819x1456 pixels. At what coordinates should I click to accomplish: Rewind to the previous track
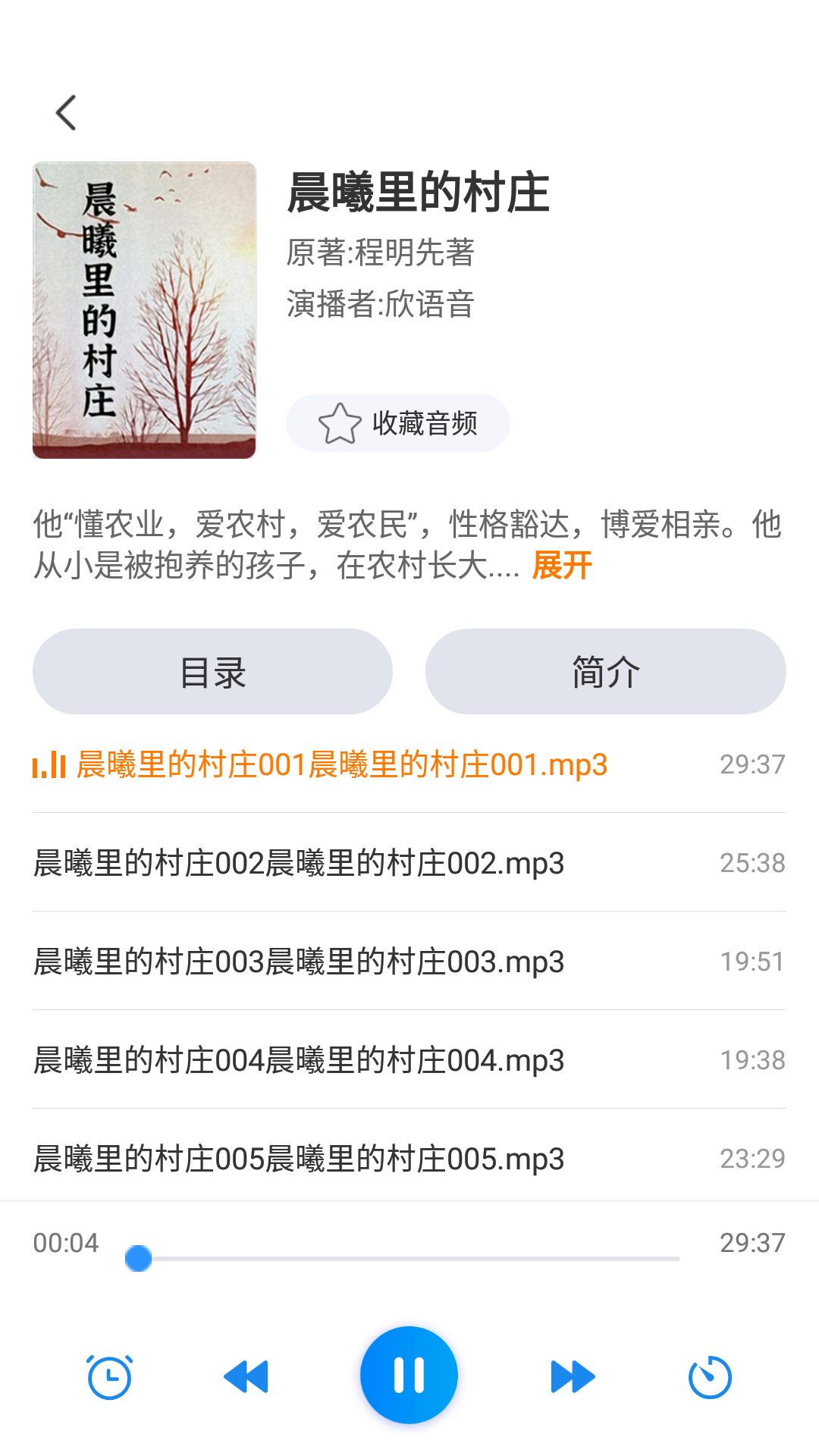[x=246, y=1376]
